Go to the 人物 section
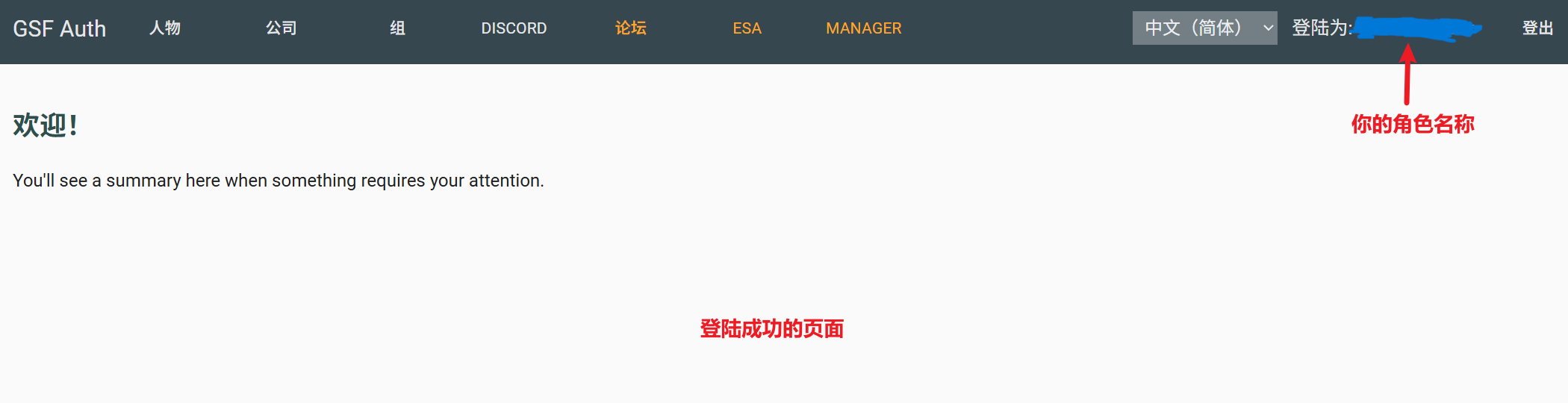 pos(165,28)
